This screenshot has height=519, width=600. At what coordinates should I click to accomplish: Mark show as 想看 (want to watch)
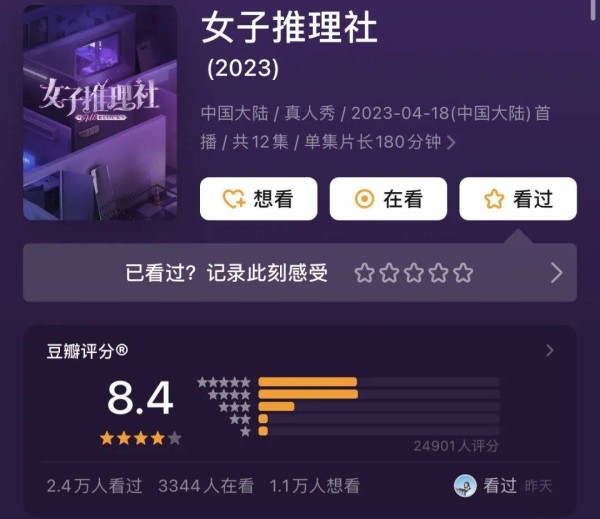pos(258,199)
